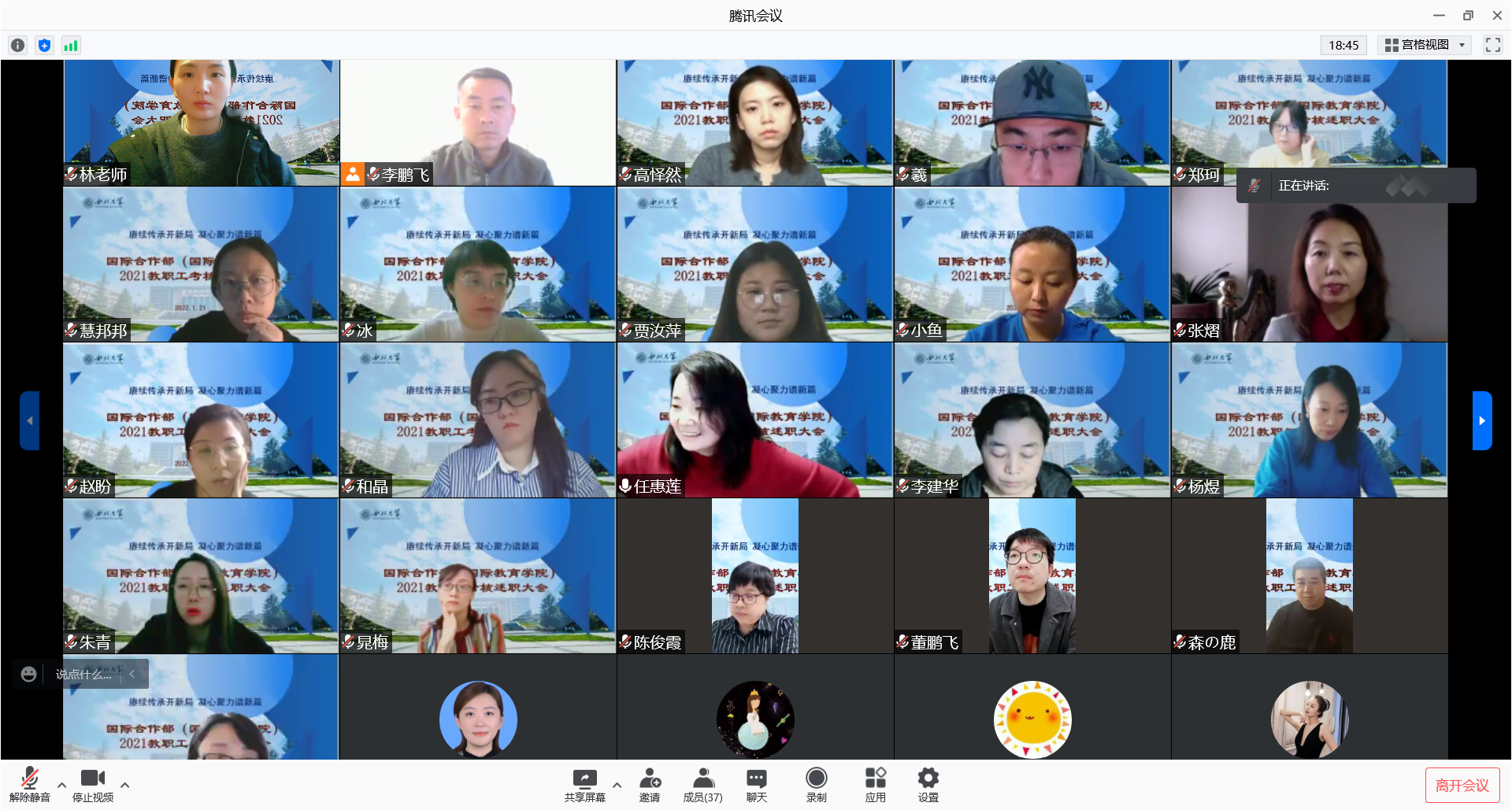This screenshot has height=810, width=1512.
Task: Stop the video (停止视频)
Action: 93,783
